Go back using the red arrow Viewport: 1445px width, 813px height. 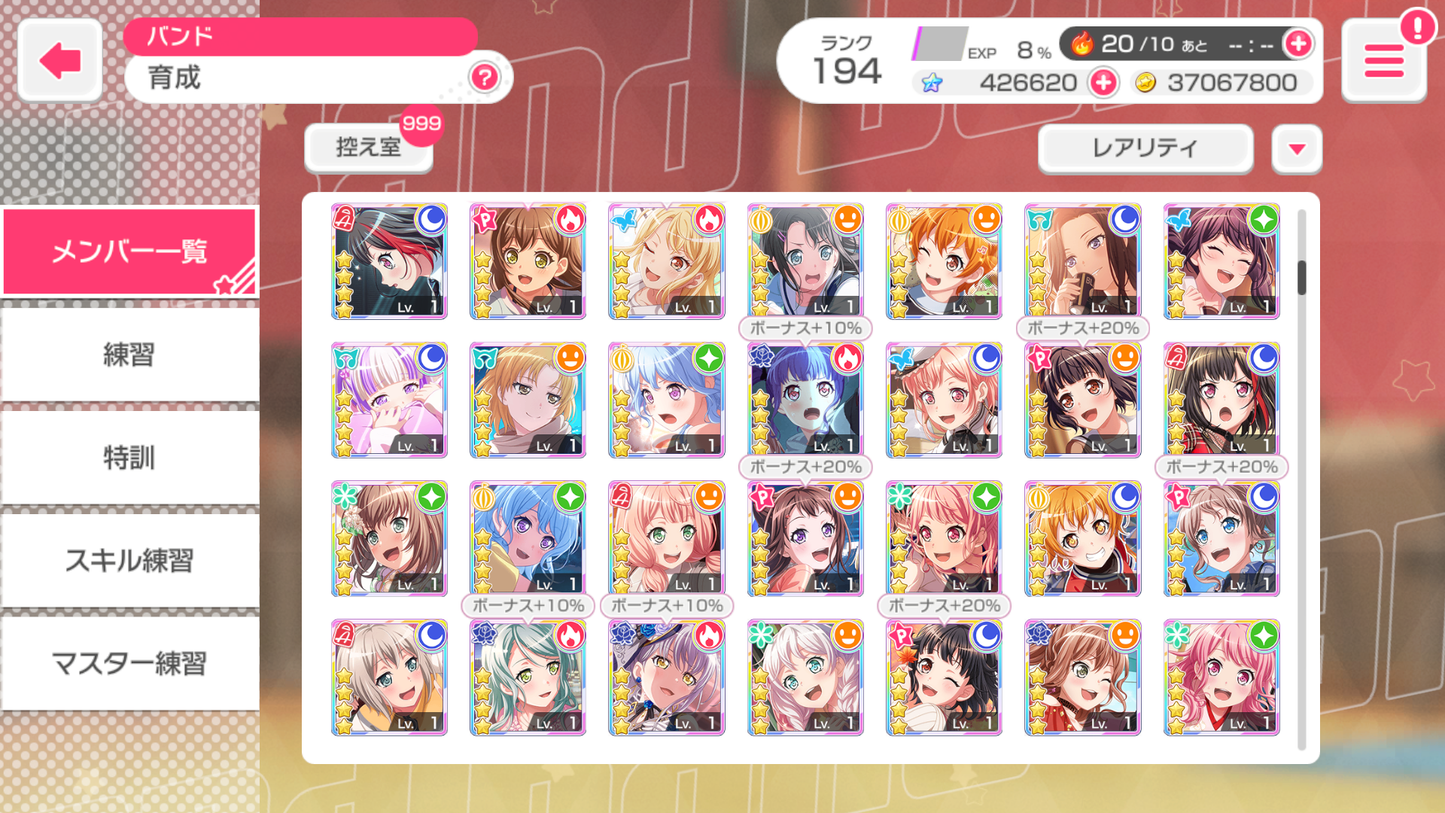click(60, 61)
